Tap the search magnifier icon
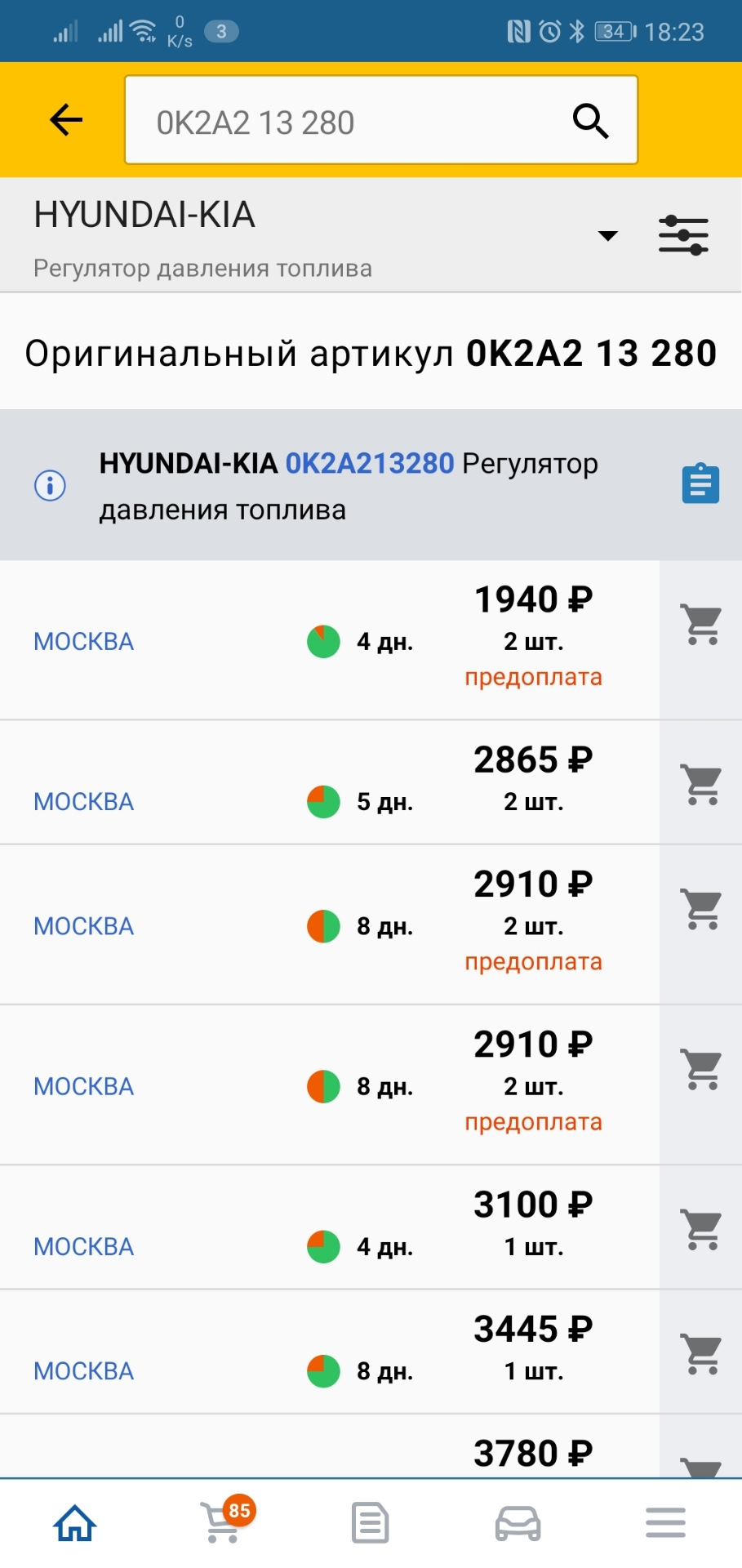The height and width of the screenshot is (1568, 742). click(x=590, y=120)
